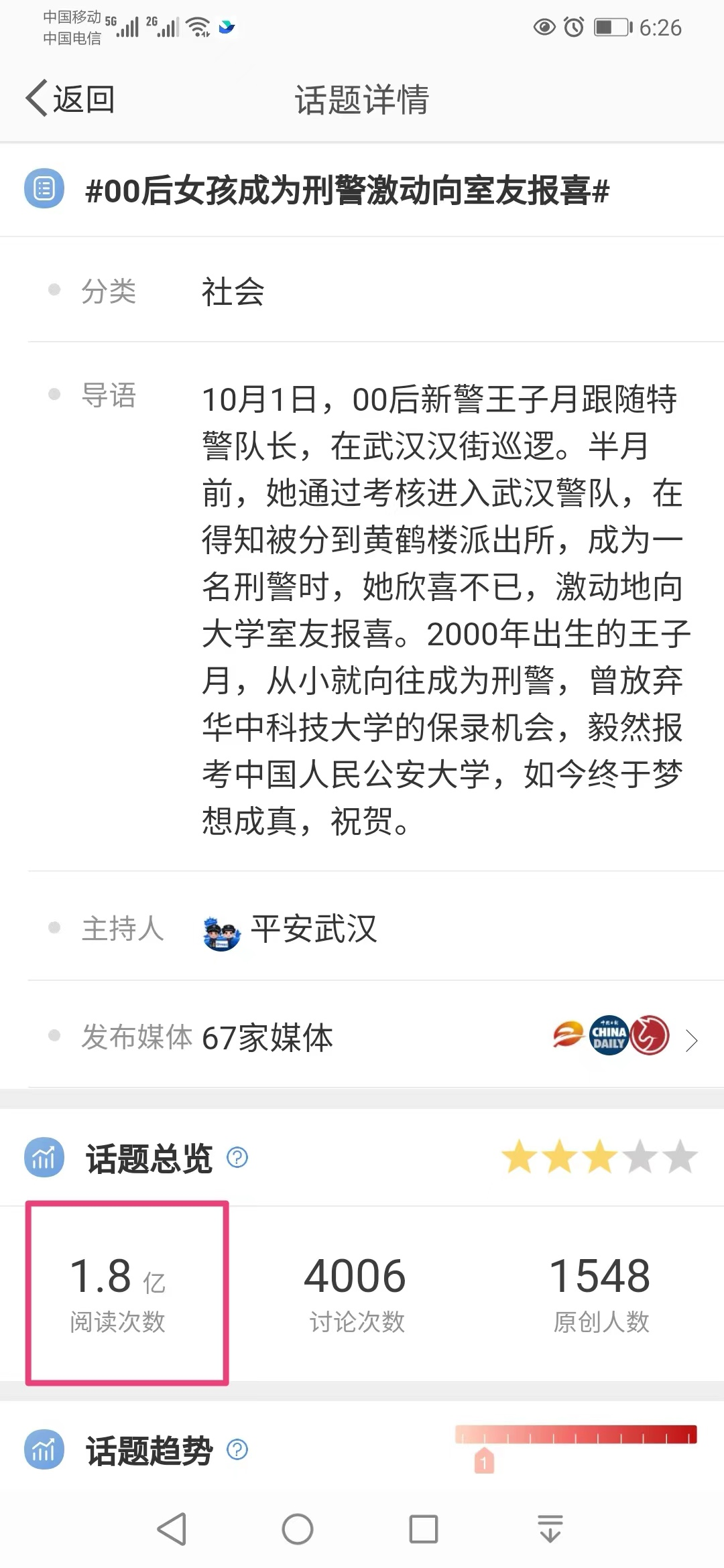
Task: Open recent apps from the navigation bar
Action: click(424, 1529)
